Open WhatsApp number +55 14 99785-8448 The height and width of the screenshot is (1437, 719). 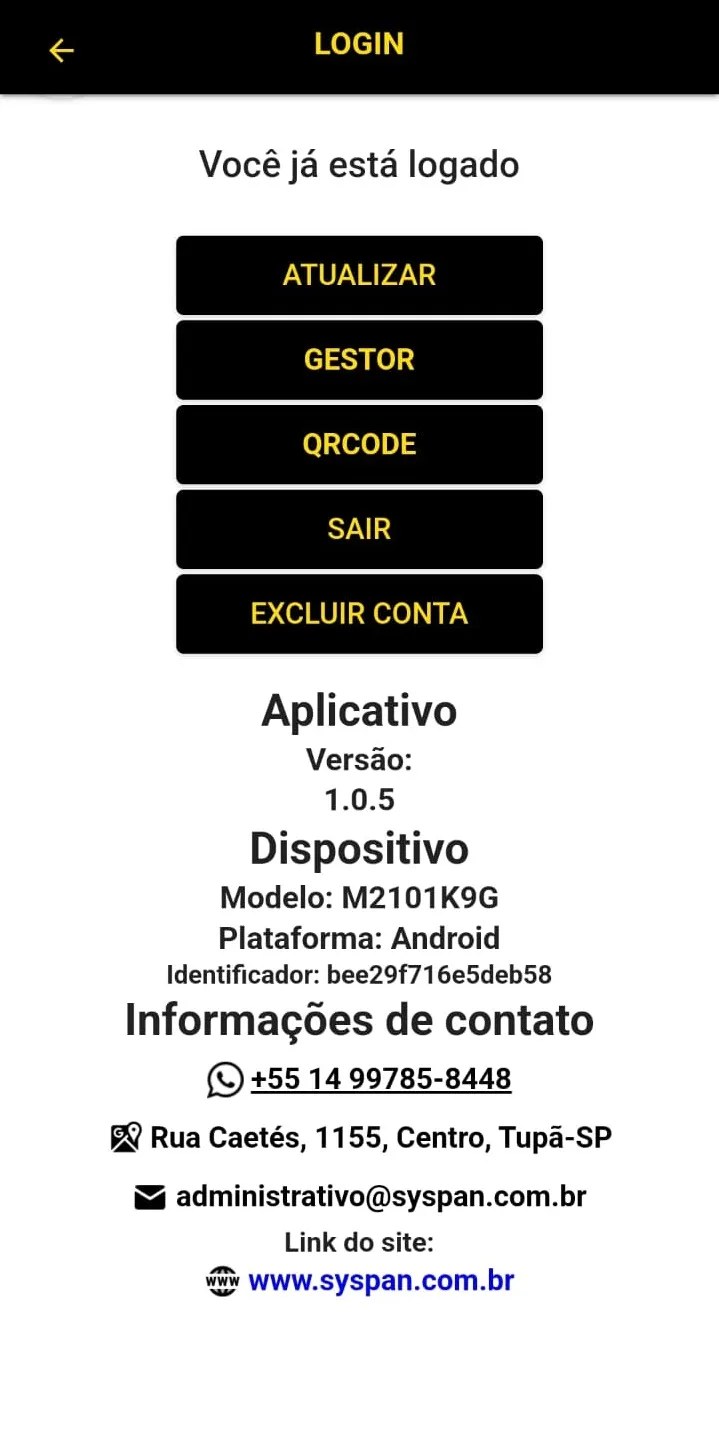[x=380, y=1079]
